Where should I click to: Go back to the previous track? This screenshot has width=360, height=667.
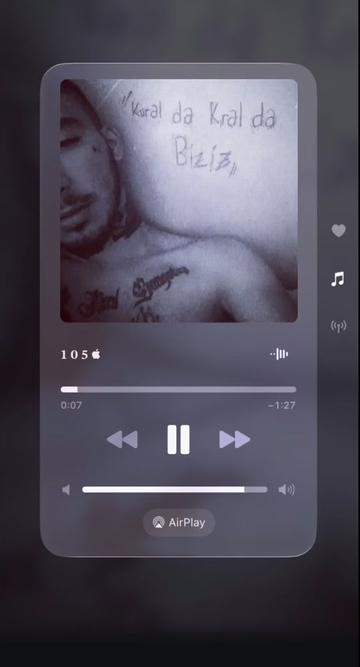click(122, 439)
